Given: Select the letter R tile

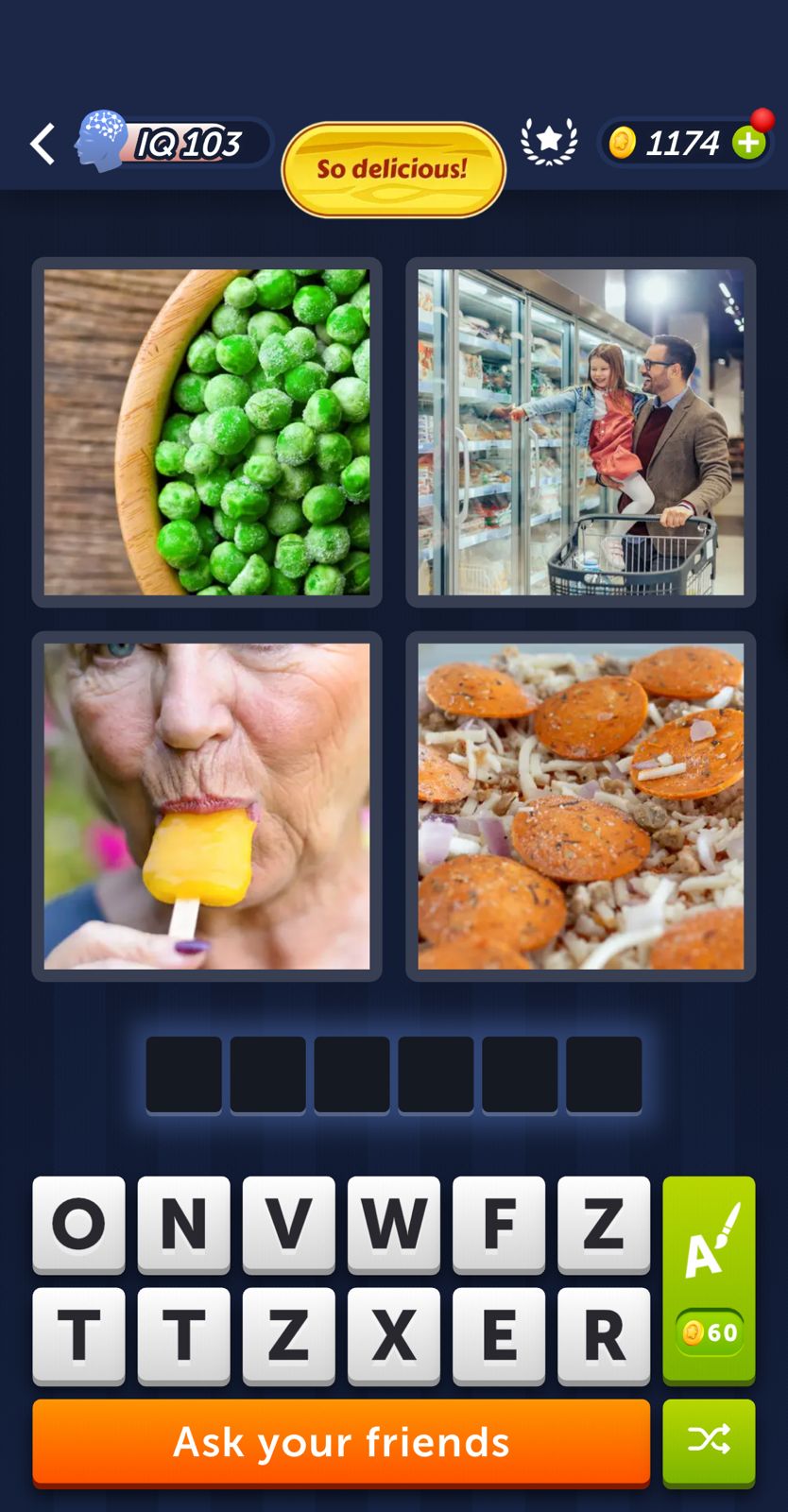Looking at the screenshot, I should click(603, 1334).
